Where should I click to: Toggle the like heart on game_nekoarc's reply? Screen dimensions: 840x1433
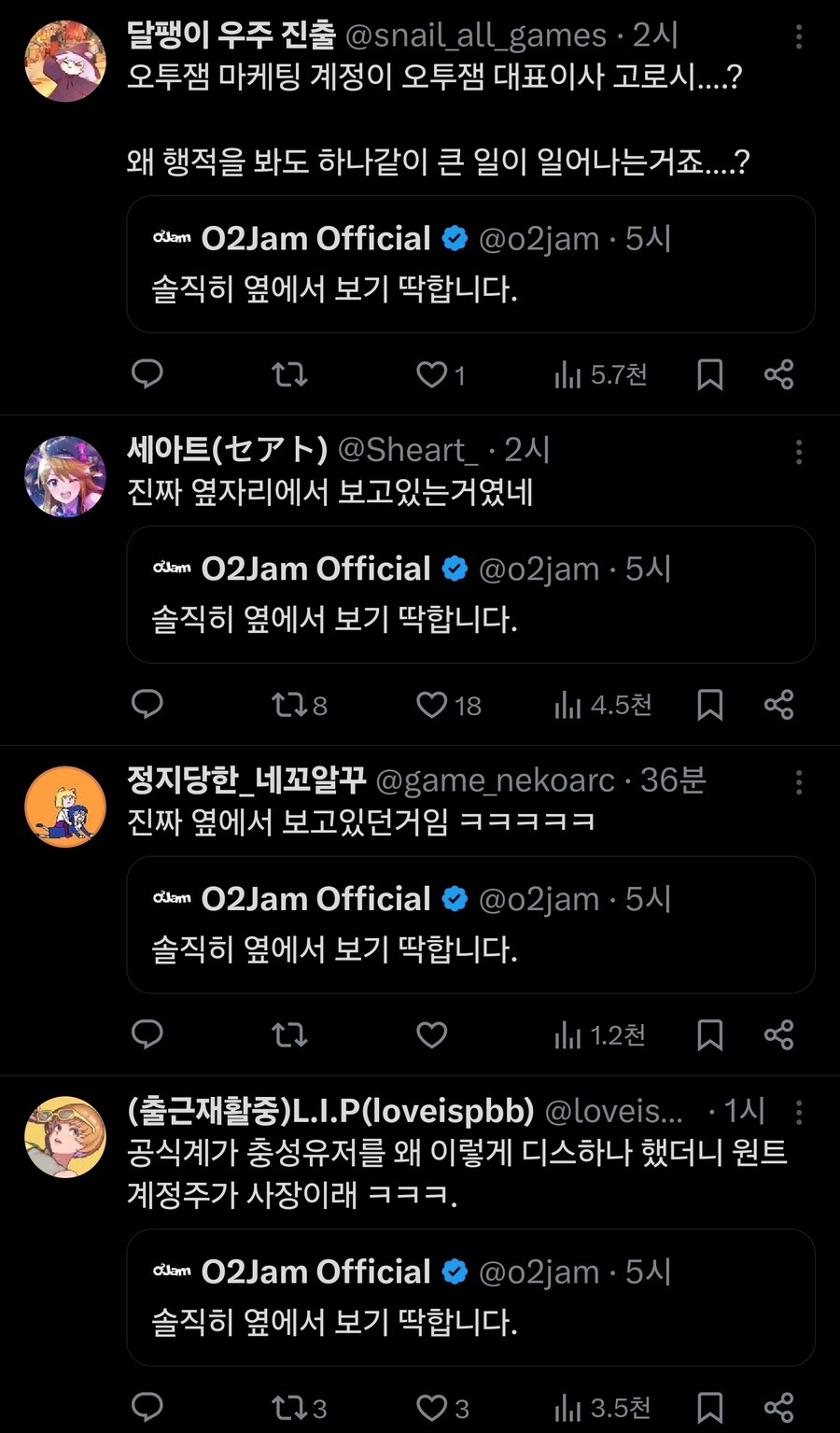coord(431,1035)
